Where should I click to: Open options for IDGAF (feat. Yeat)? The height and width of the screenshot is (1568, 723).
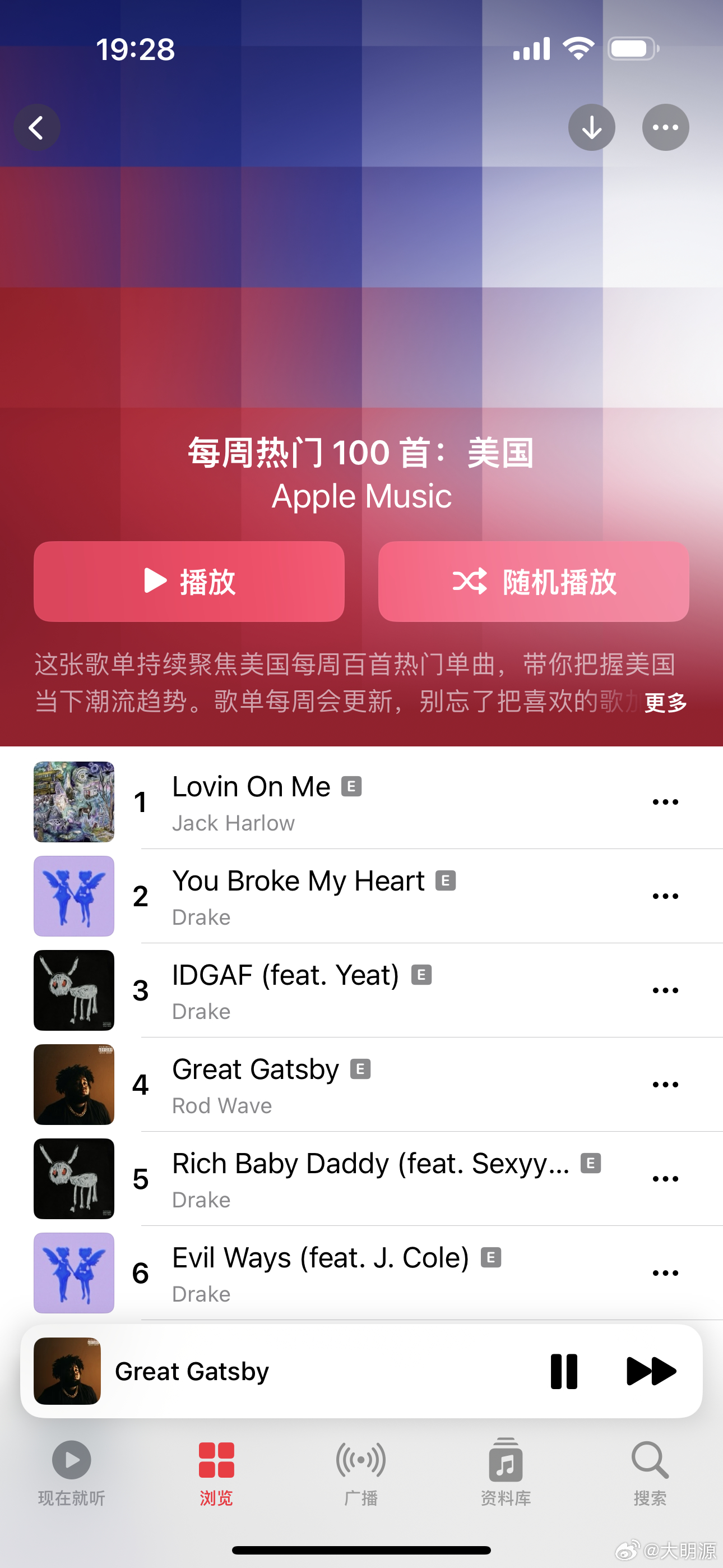tap(665, 990)
